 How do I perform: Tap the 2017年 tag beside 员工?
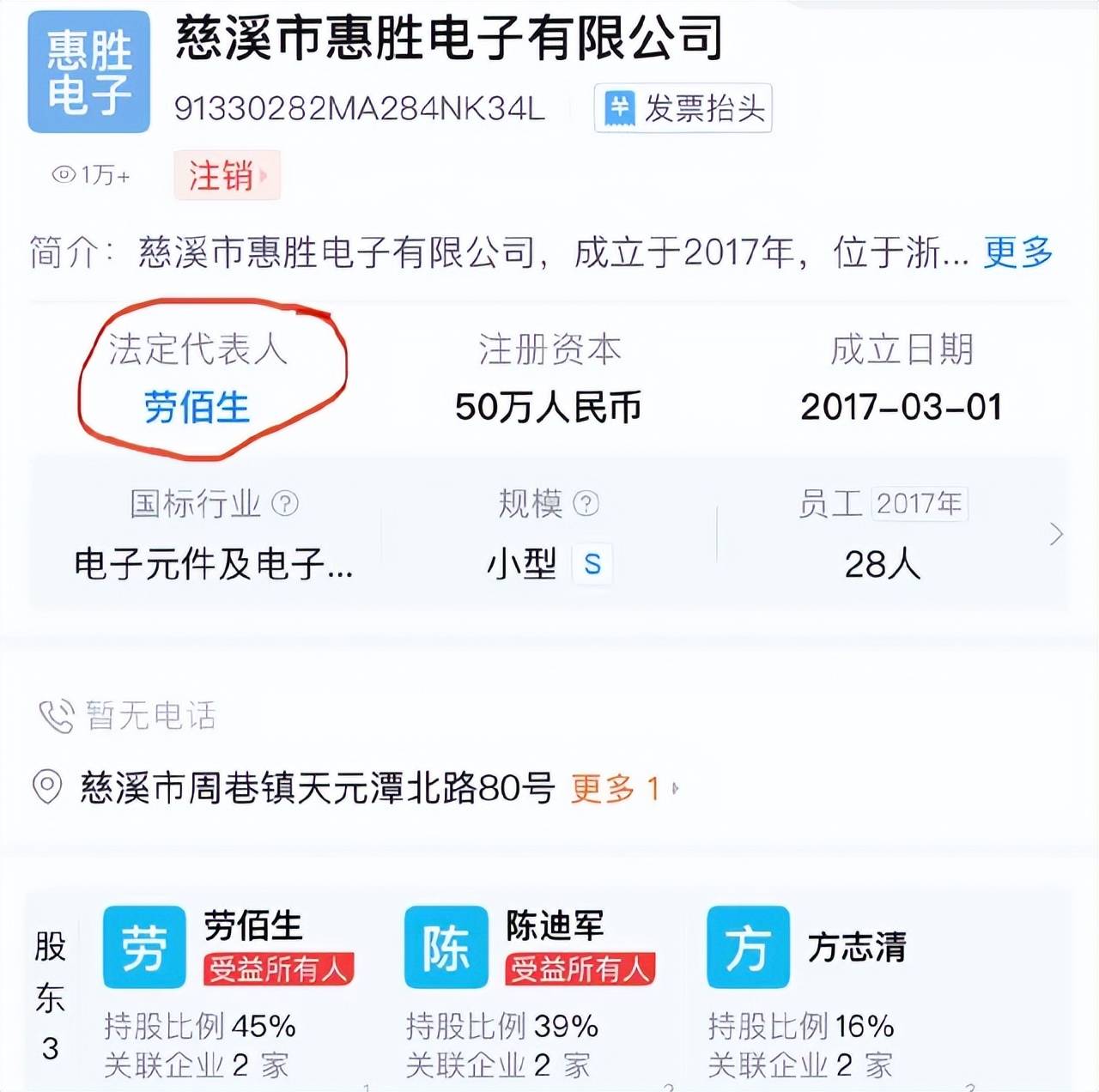point(919,503)
